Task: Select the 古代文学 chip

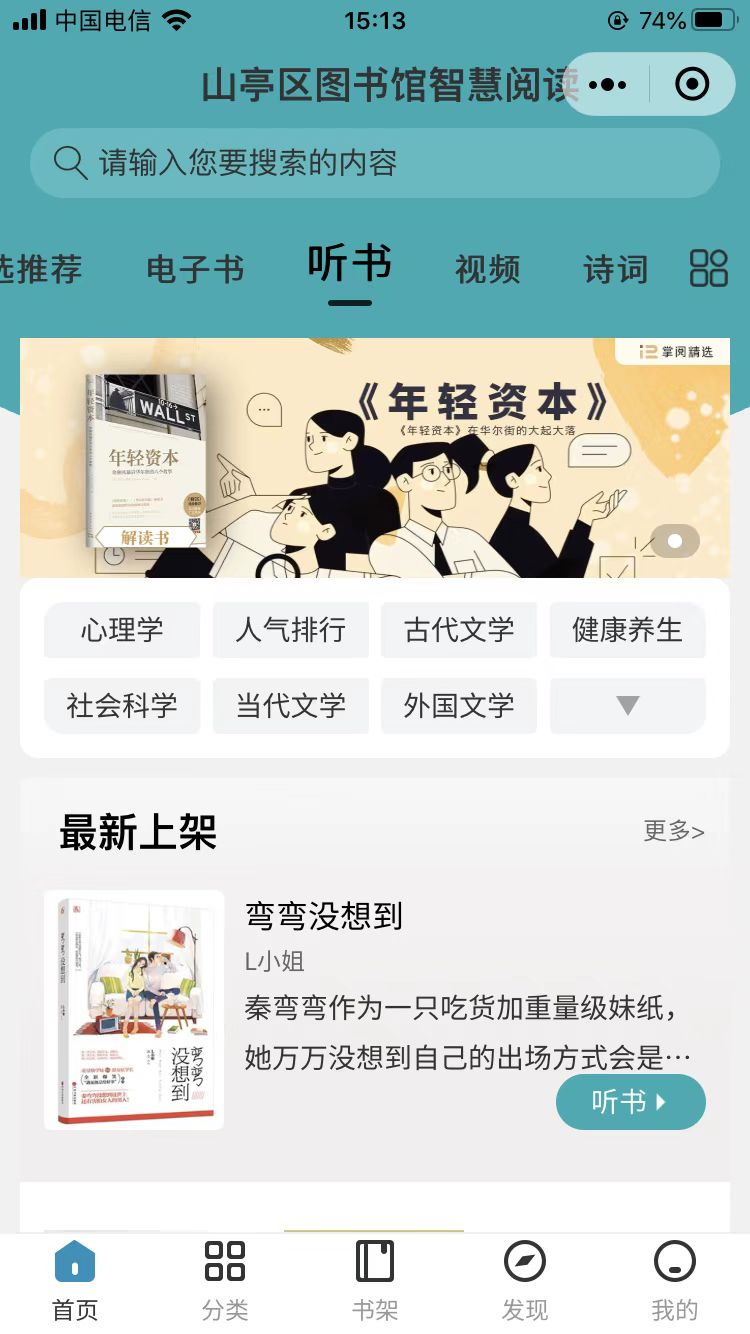Action: coord(459,630)
